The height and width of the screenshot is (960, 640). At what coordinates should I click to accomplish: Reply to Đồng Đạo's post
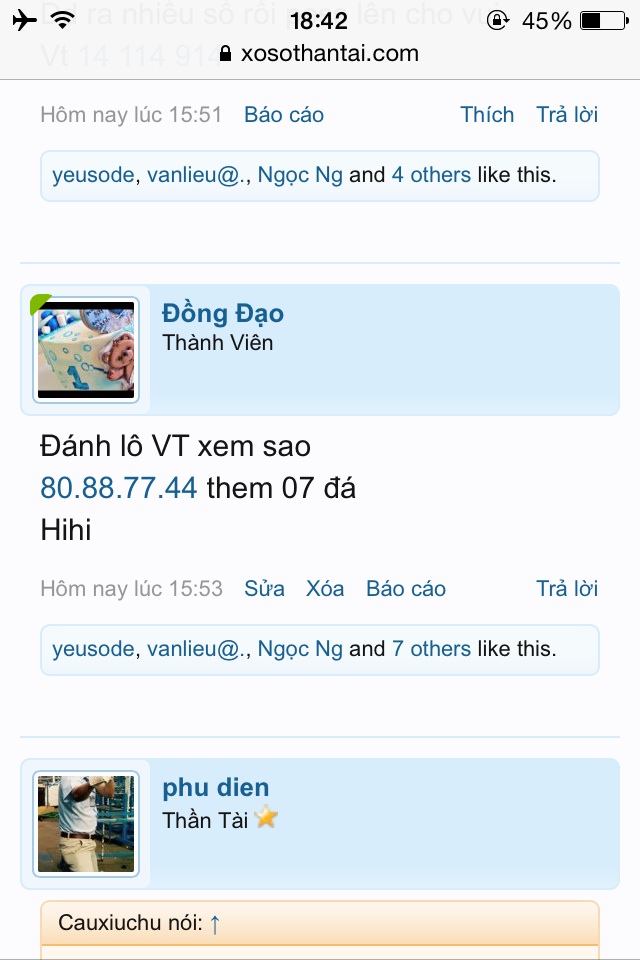pyautogui.click(x=567, y=589)
